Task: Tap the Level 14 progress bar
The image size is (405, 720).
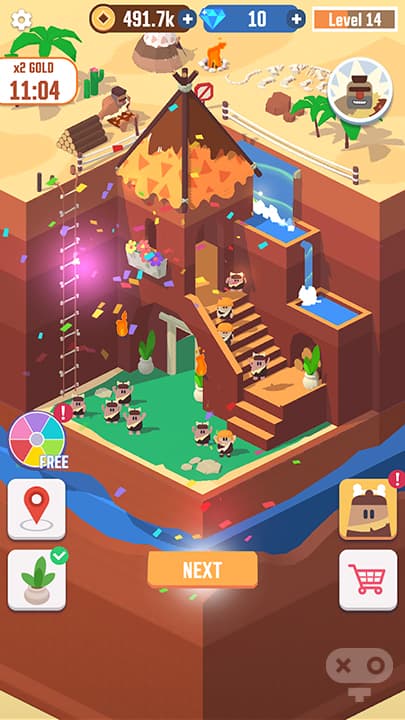Action: coord(354,19)
